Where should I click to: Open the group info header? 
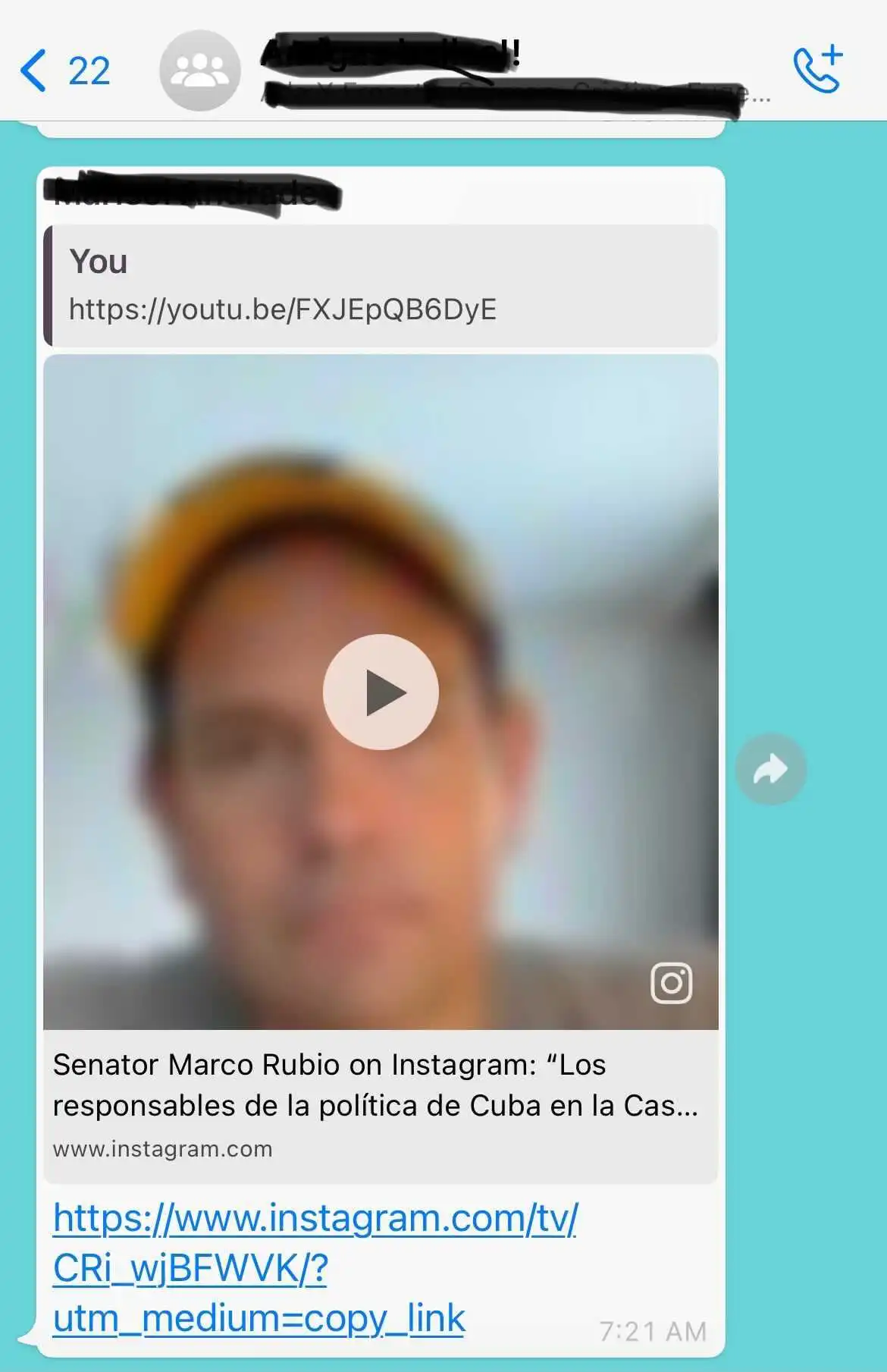click(x=455, y=72)
